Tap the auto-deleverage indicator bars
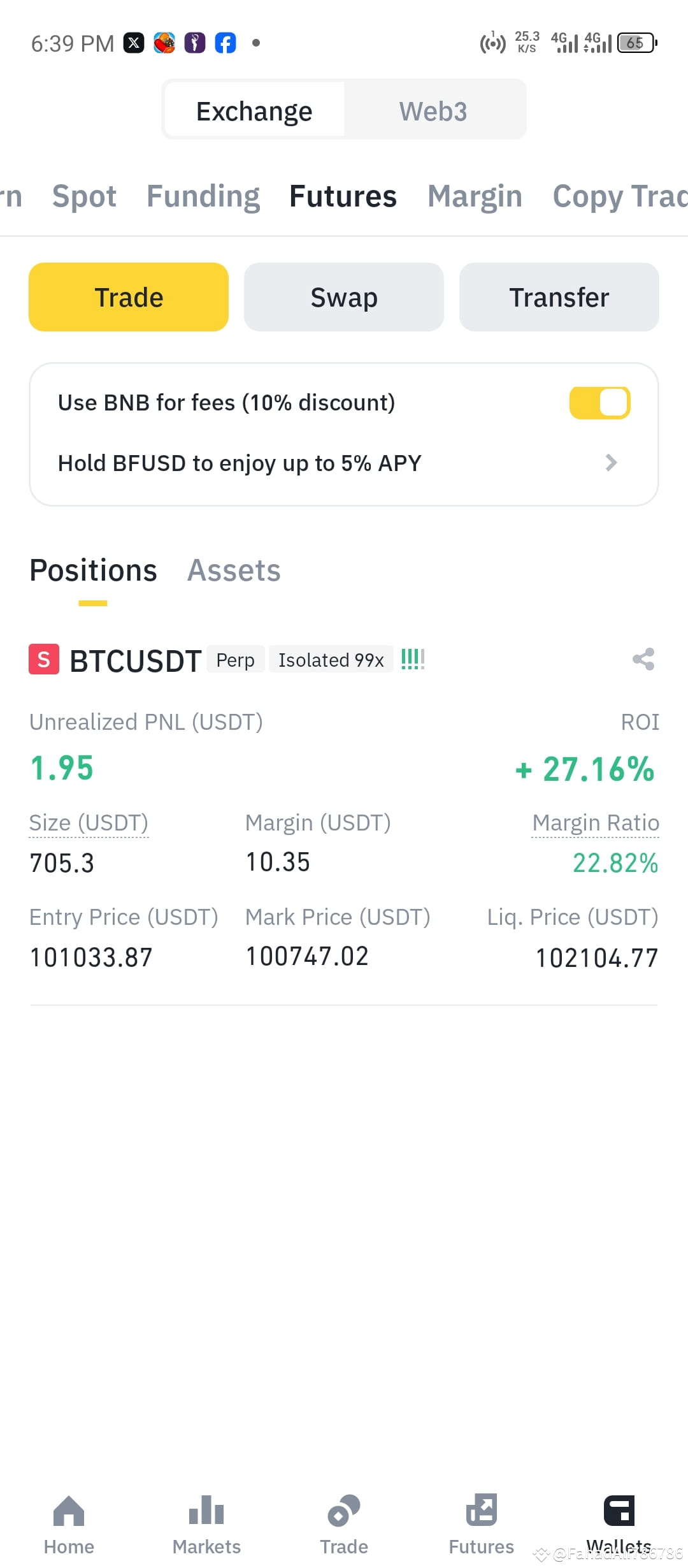This screenshot has width=688, height=1568. [x=412, y=660]
